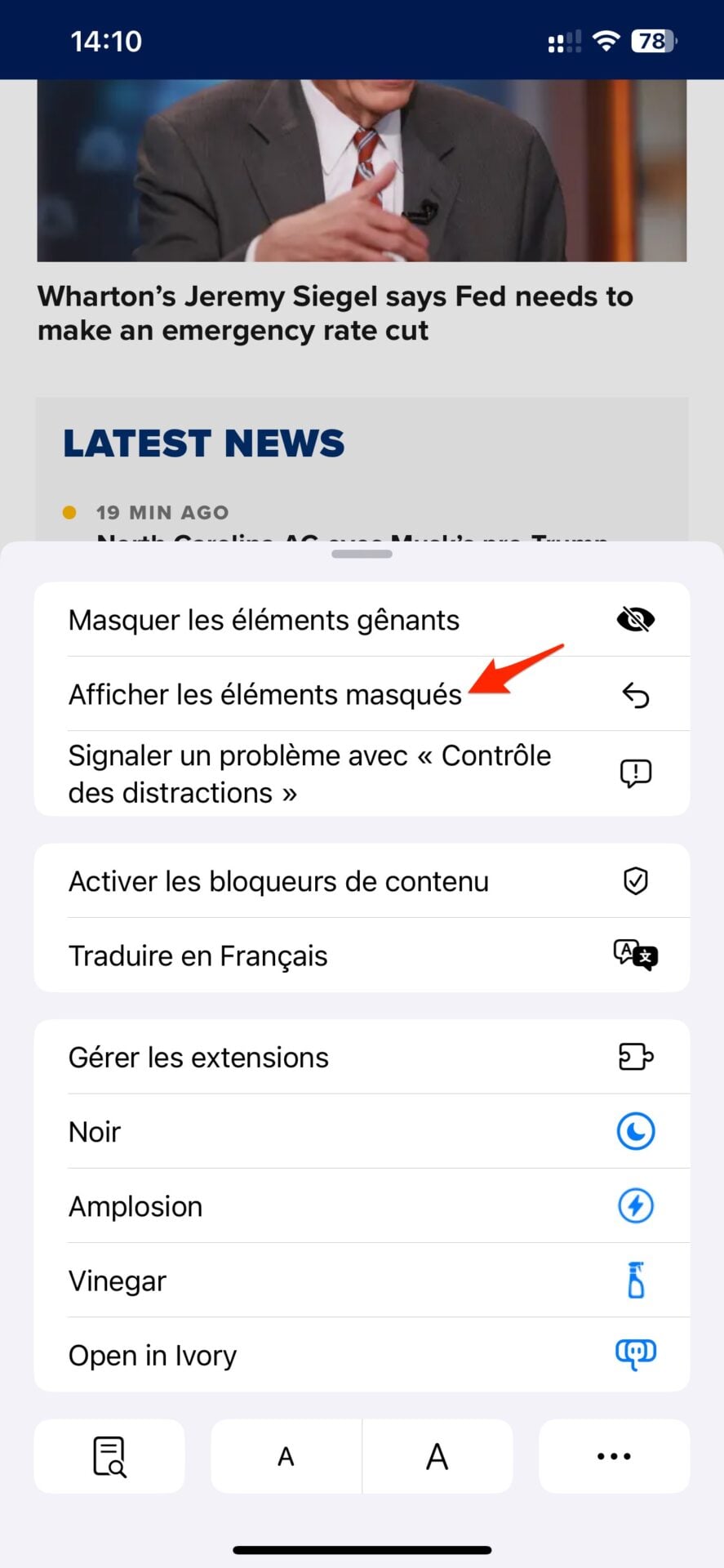The height and width of the screenshot is (1568, 724).
Task: Tap Afficher les éléments masqués
Action: [362, 695]
